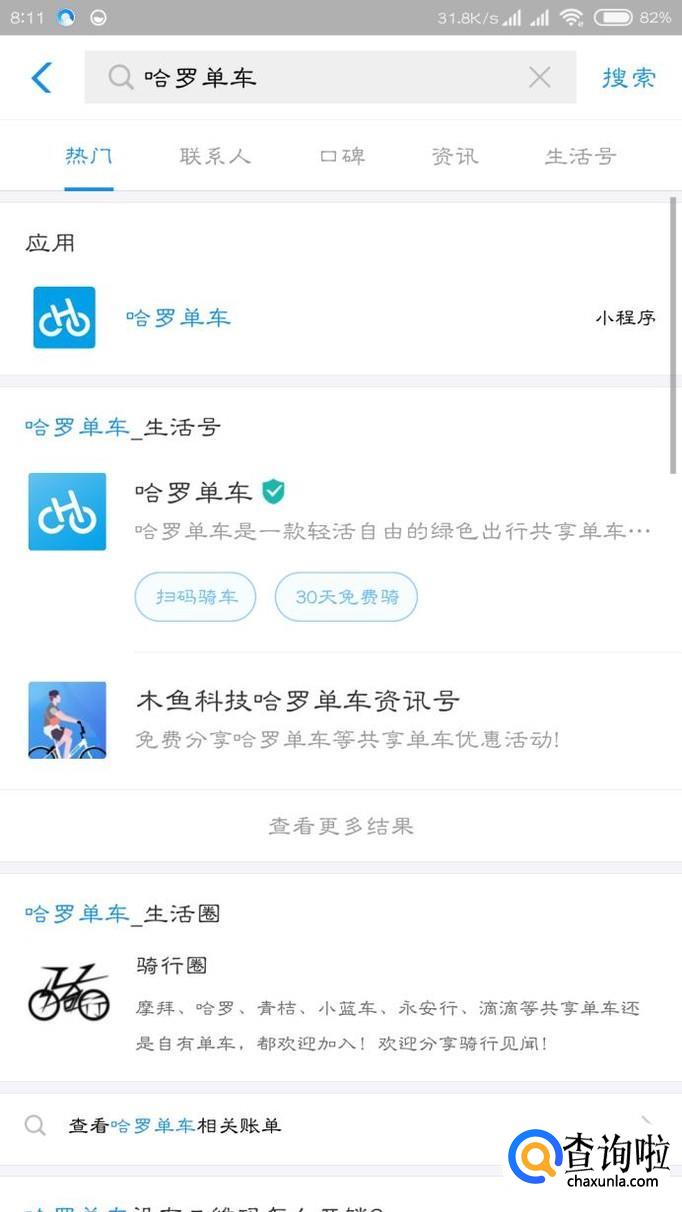Tap the search field containing 哈罗单车
This screenshot has width=682, height=1212.
(x=320, y=77)
